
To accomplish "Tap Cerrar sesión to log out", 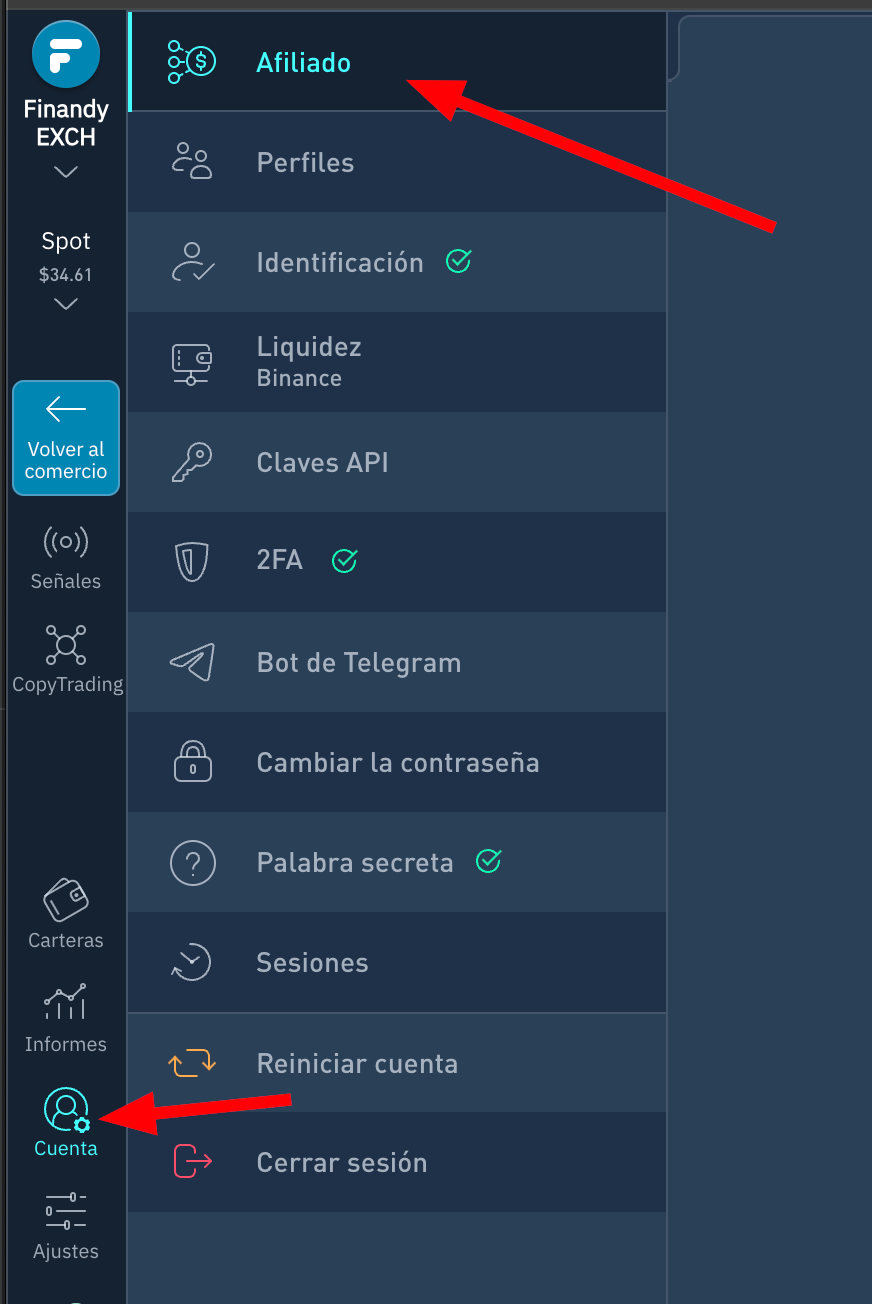I will pos(341,1162).
